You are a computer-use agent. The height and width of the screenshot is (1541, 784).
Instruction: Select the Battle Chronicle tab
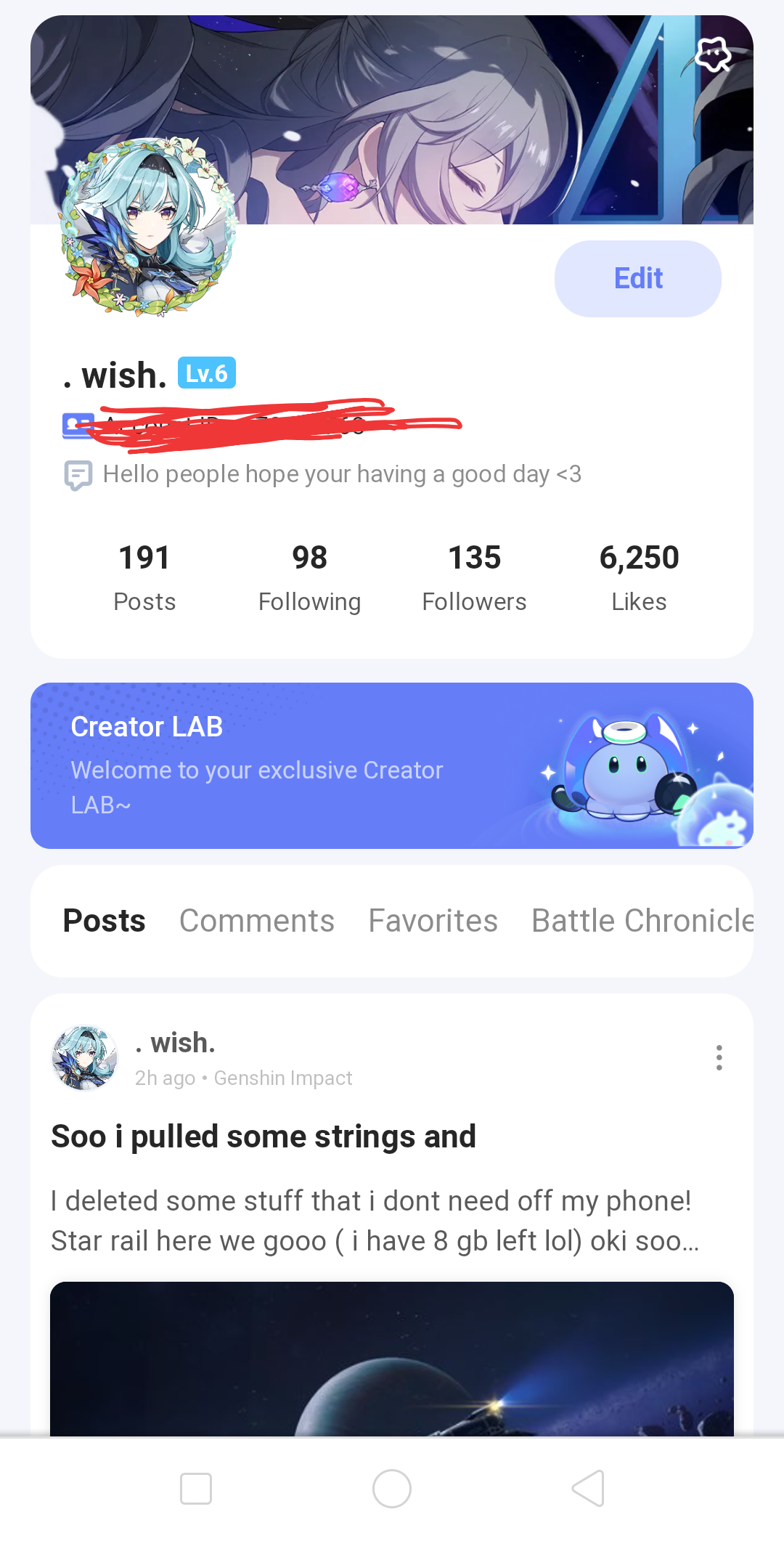pyautogui.click(x=642, y=921)
